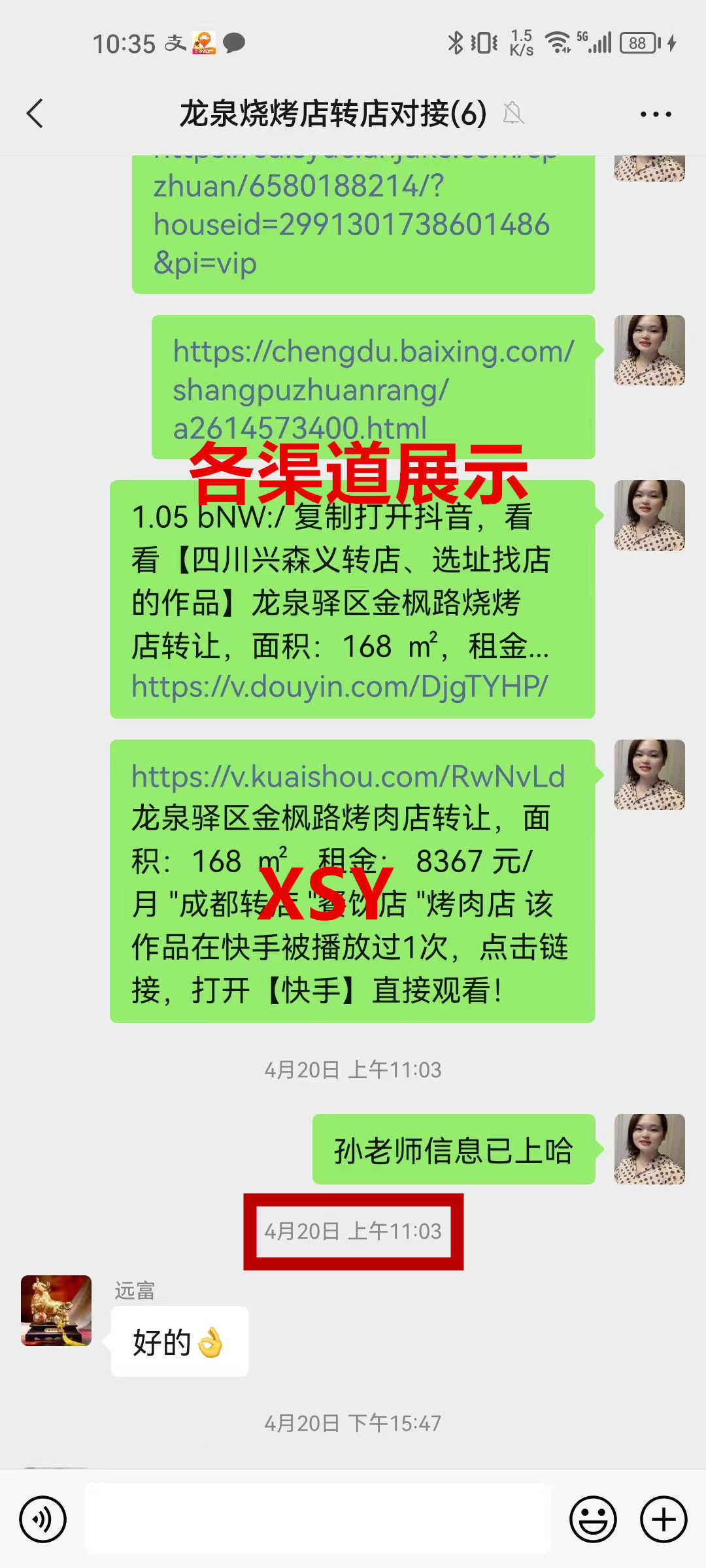This screenshot has height=1568, width=706.
Task: Switch to voice message input
Action: point(43,1519)
